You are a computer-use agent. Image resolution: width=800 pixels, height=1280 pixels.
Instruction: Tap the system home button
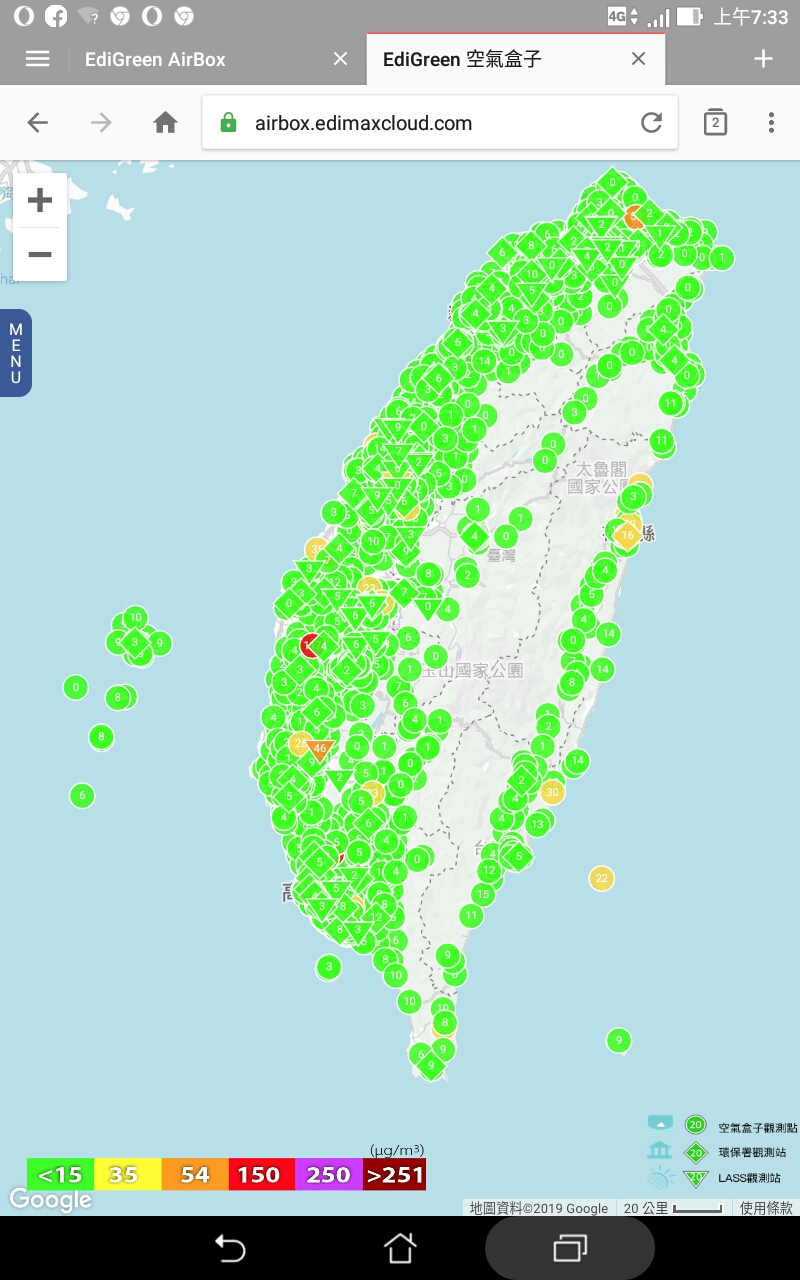pos(400,1248)
